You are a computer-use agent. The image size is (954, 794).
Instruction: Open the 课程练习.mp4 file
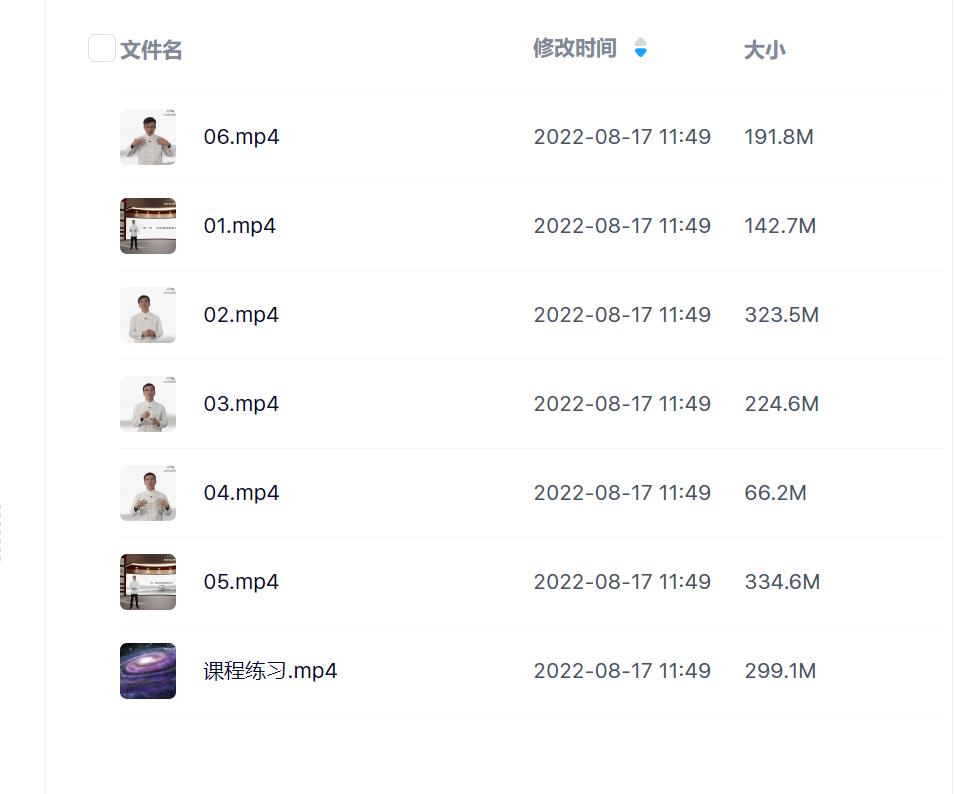[x=270, y=671]
